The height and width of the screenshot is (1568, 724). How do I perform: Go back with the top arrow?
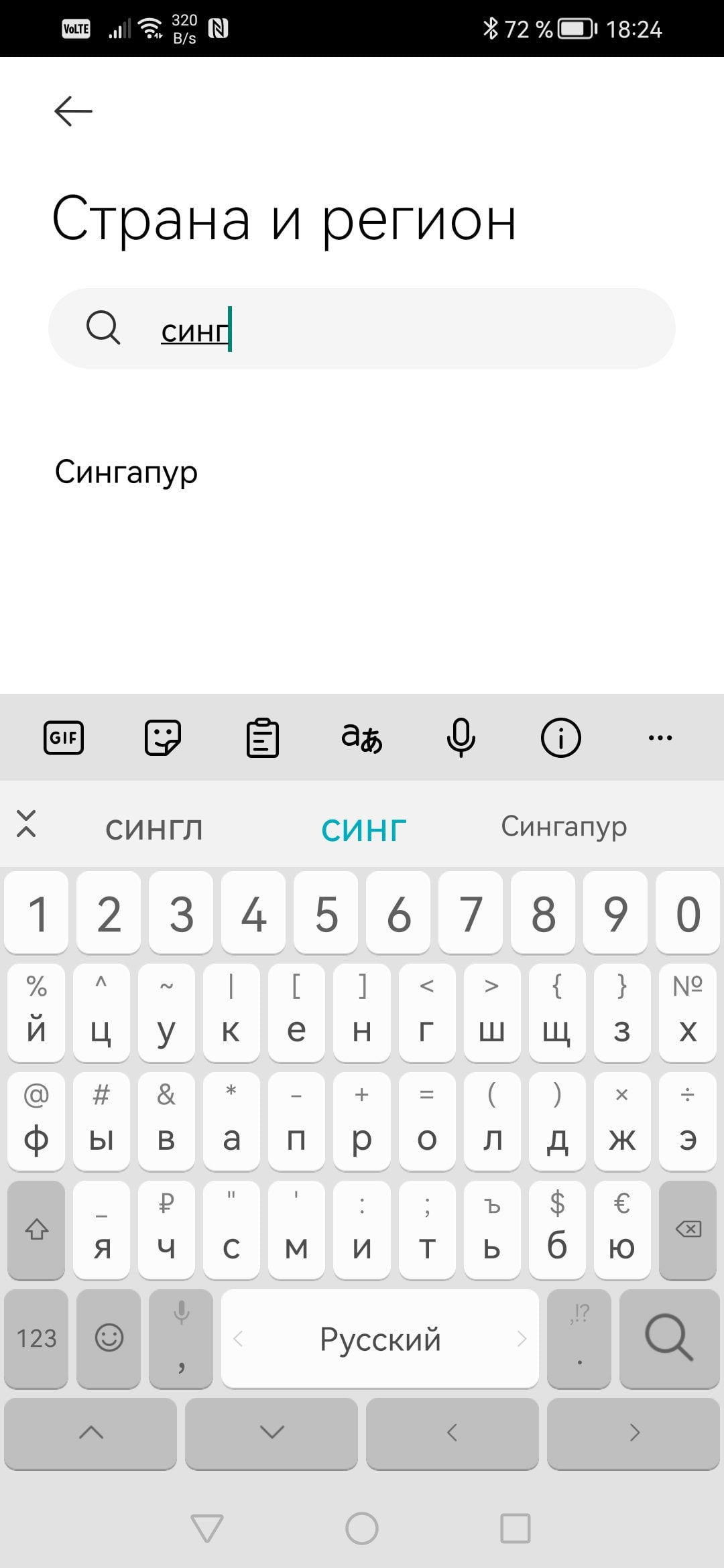coord(73,111)
